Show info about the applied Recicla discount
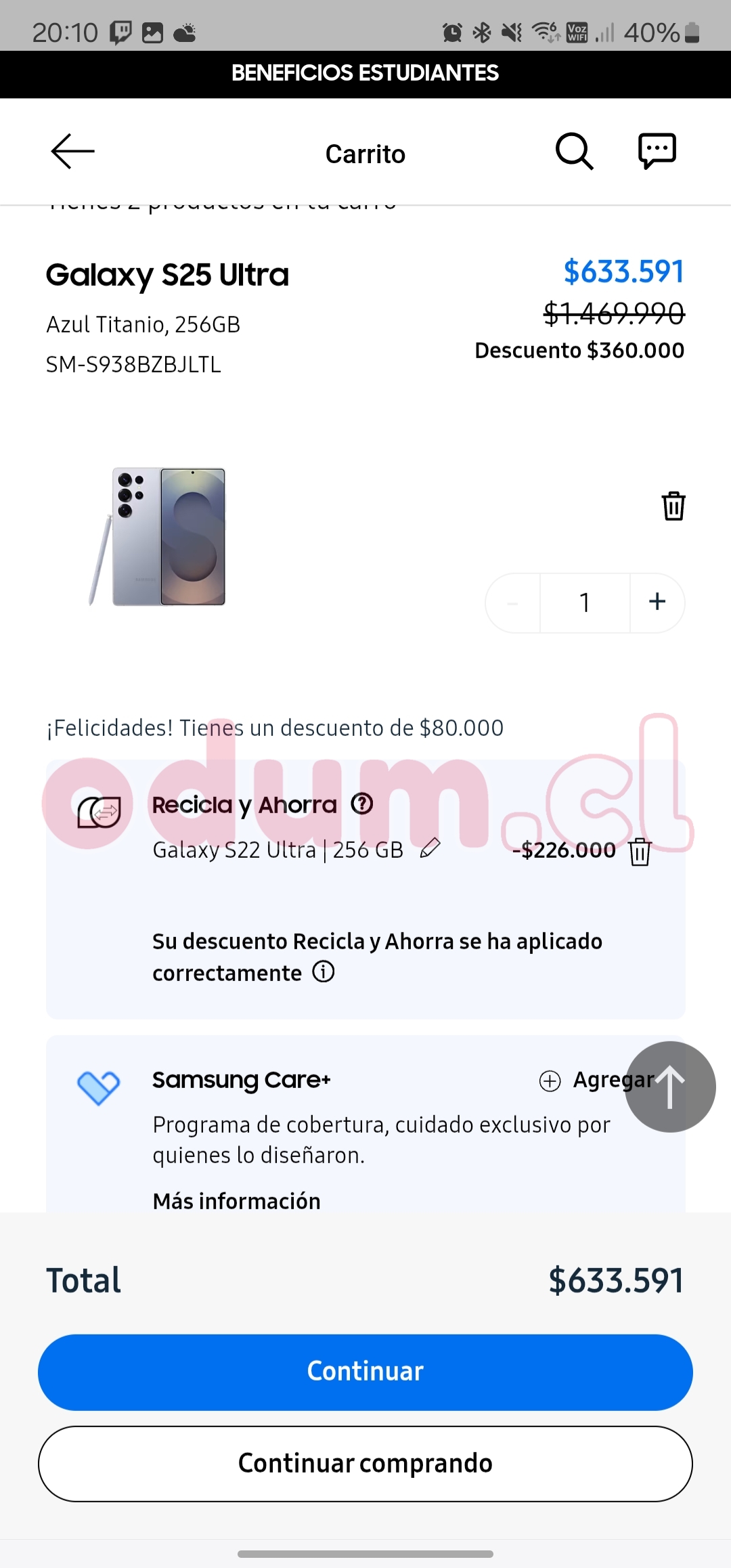This screenshot has width=731, height=1568. (x=324, y=972)
